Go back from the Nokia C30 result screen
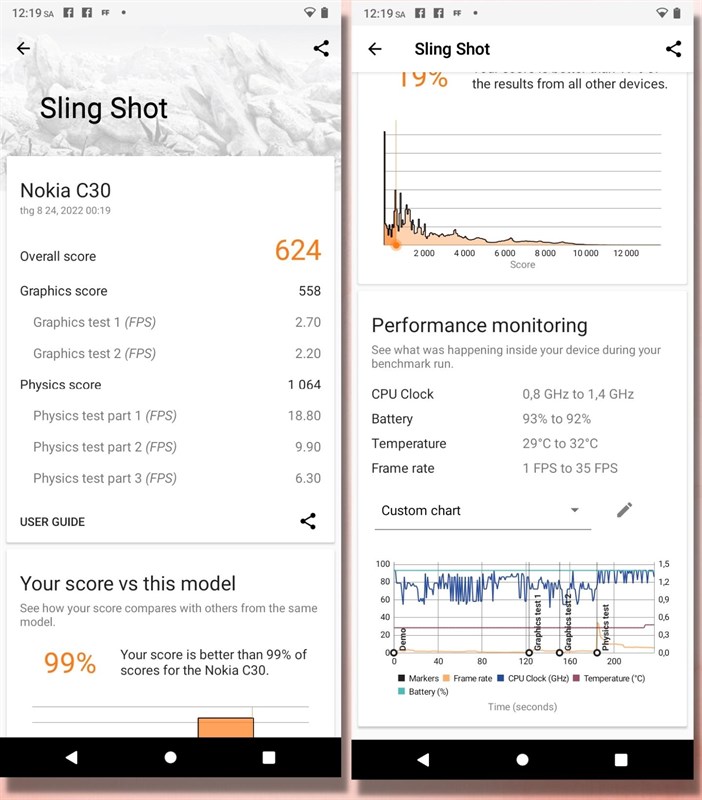The width and height of the screenshot is (702, 800). coord(23,49)
